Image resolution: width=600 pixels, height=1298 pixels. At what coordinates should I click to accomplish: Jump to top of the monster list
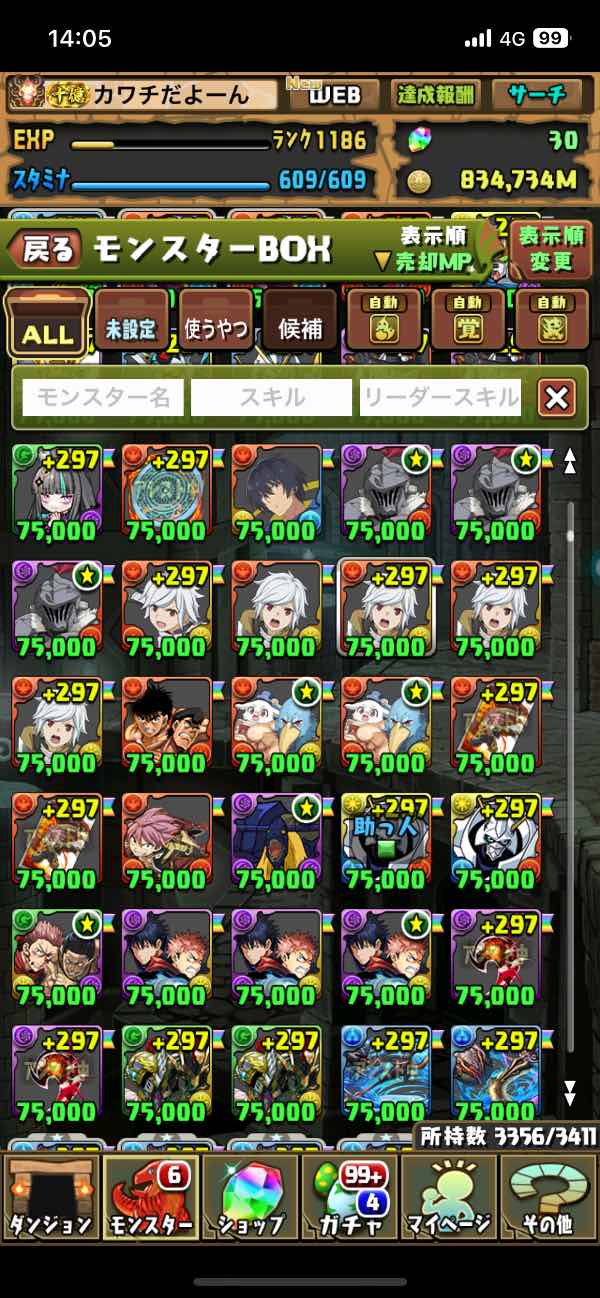point(570,461)
